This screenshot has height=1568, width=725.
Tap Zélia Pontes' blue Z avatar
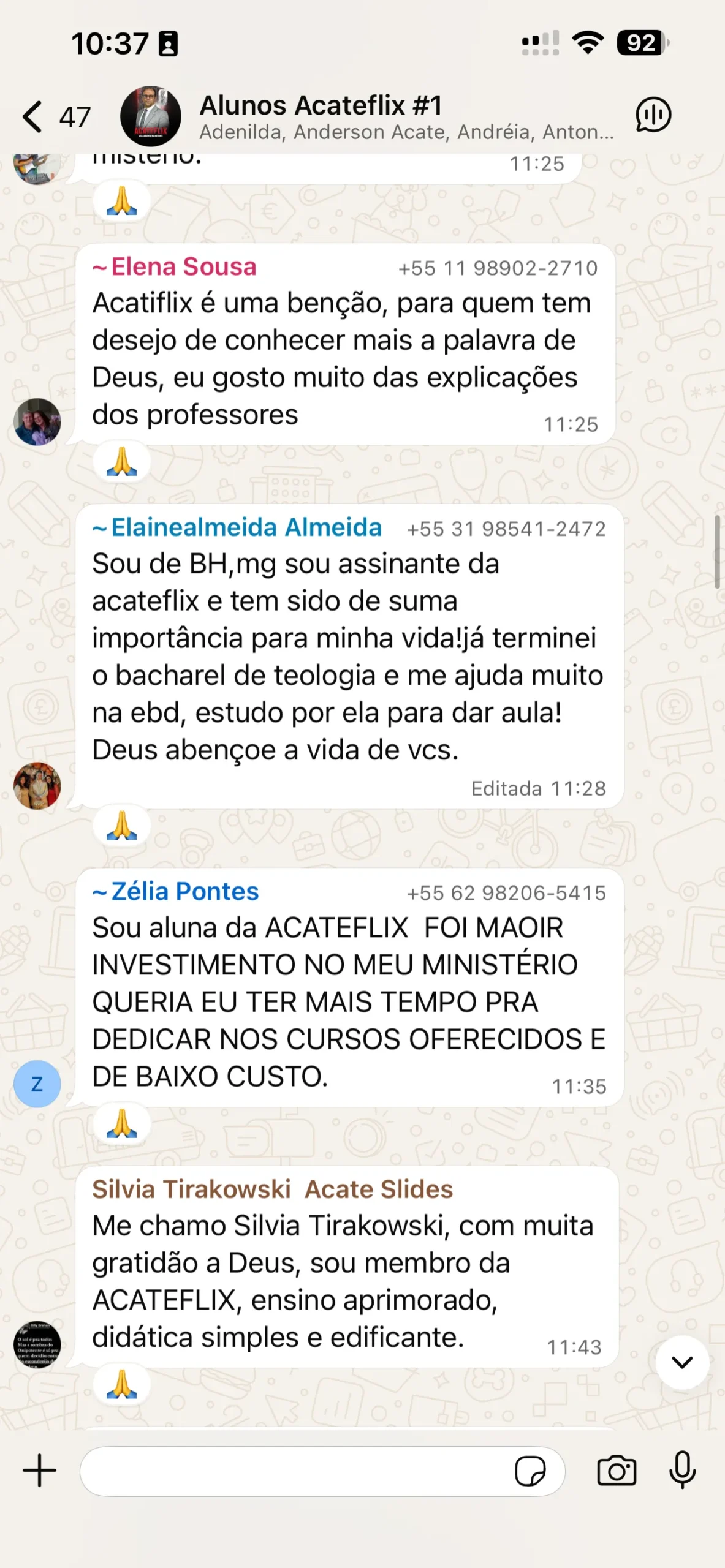point(37,1084)
